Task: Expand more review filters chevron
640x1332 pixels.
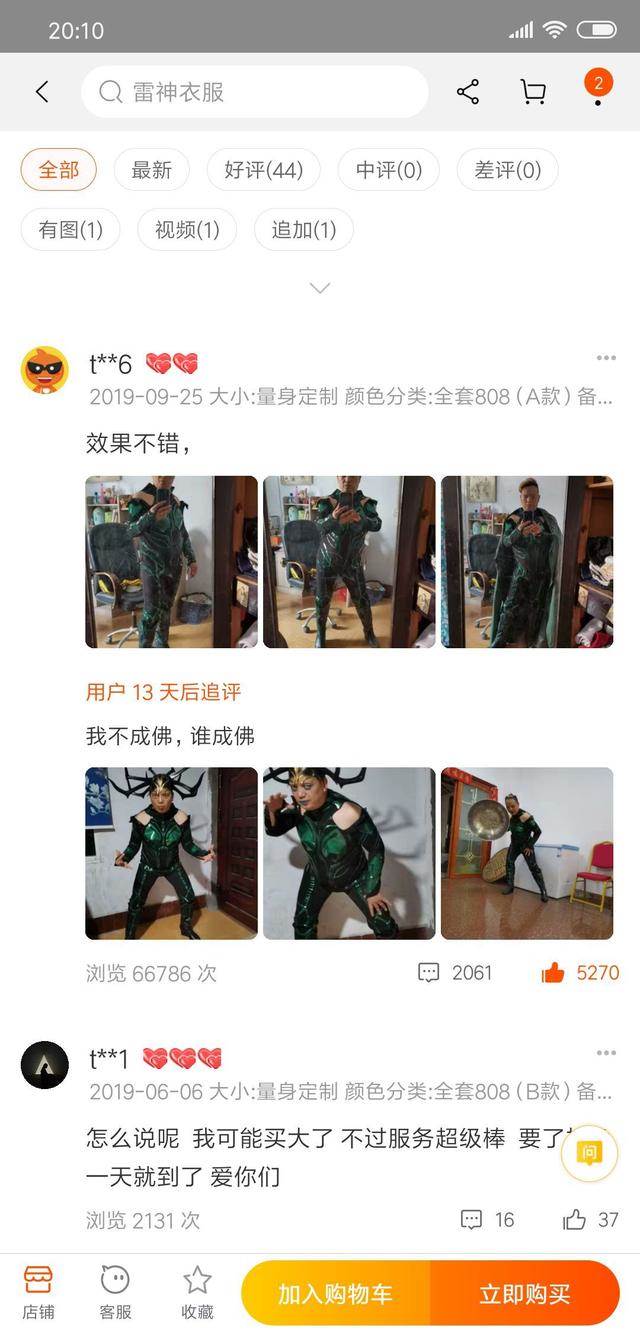Action: point(320,288)
